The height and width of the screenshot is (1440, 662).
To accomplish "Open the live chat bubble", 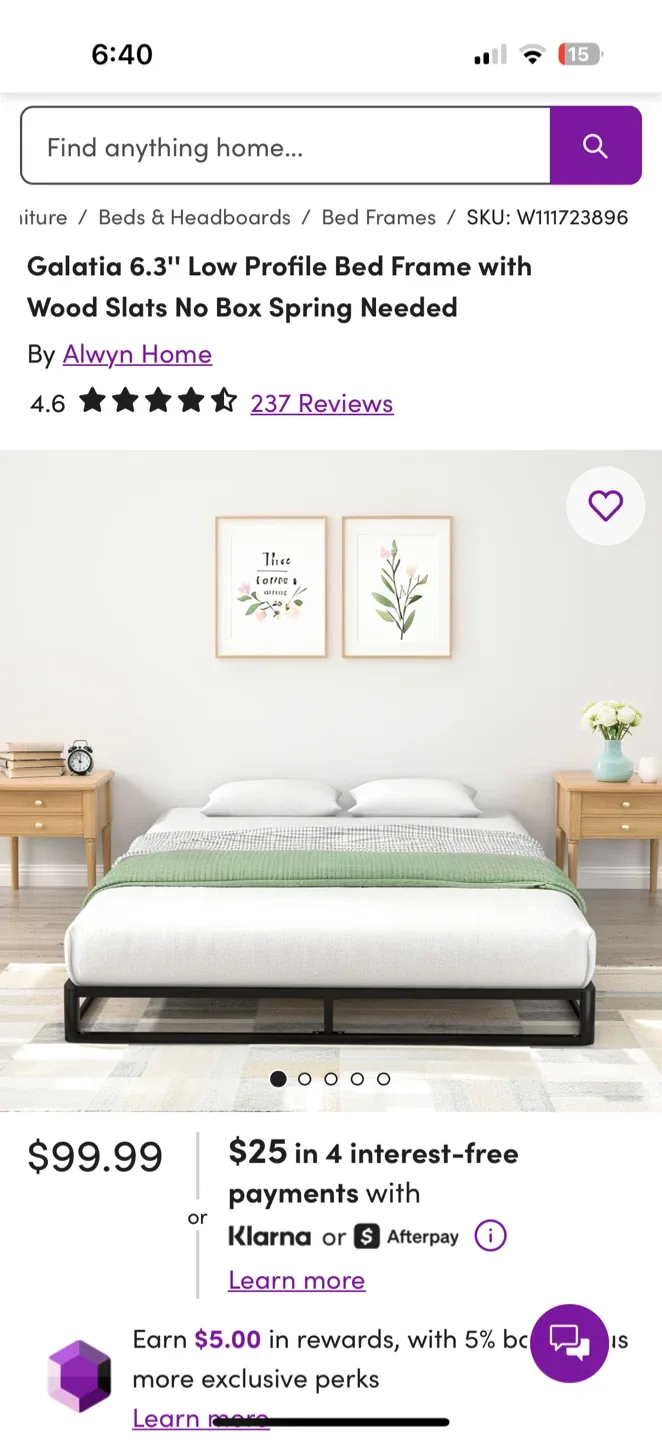I will pyautogui.click(x=569, y=1343).
